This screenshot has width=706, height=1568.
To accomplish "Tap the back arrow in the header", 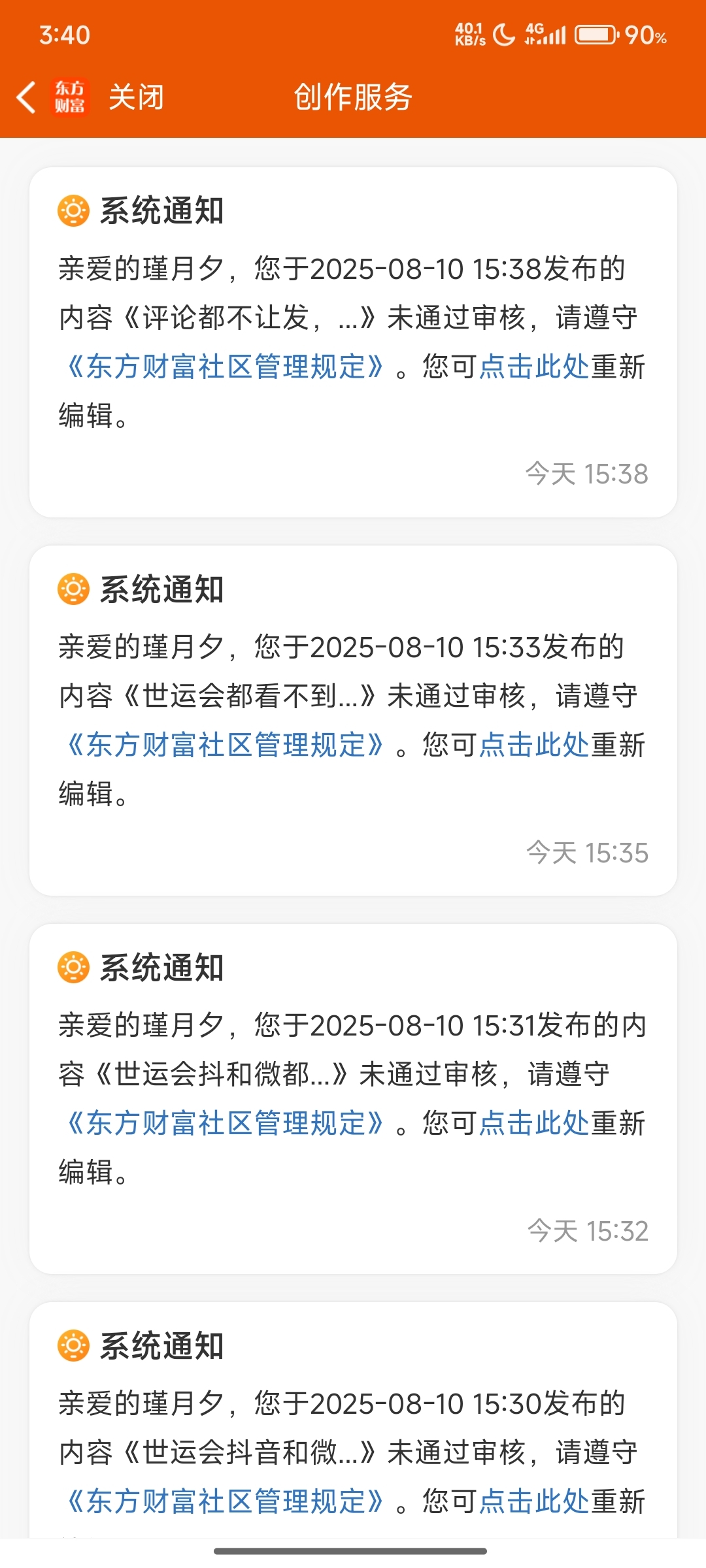I will (x=26, y=97).
